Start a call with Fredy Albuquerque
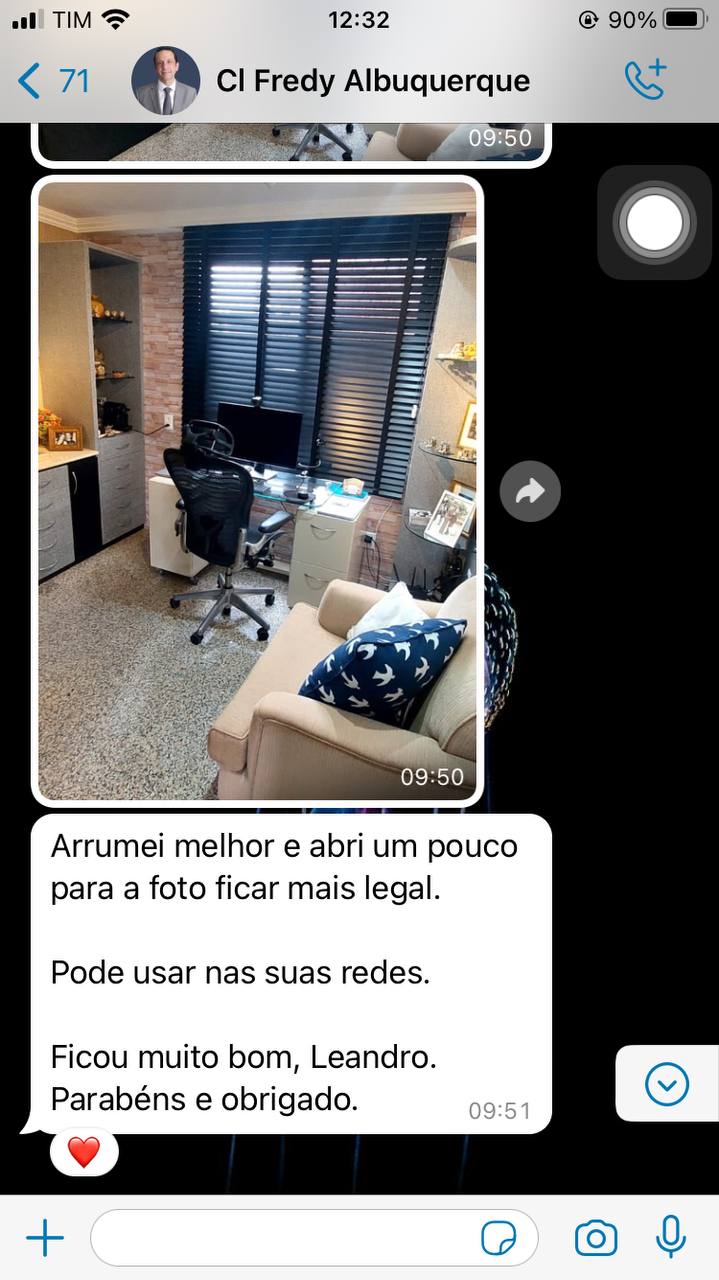This screenshot has height=1280, width=719. tap(645, 81)
